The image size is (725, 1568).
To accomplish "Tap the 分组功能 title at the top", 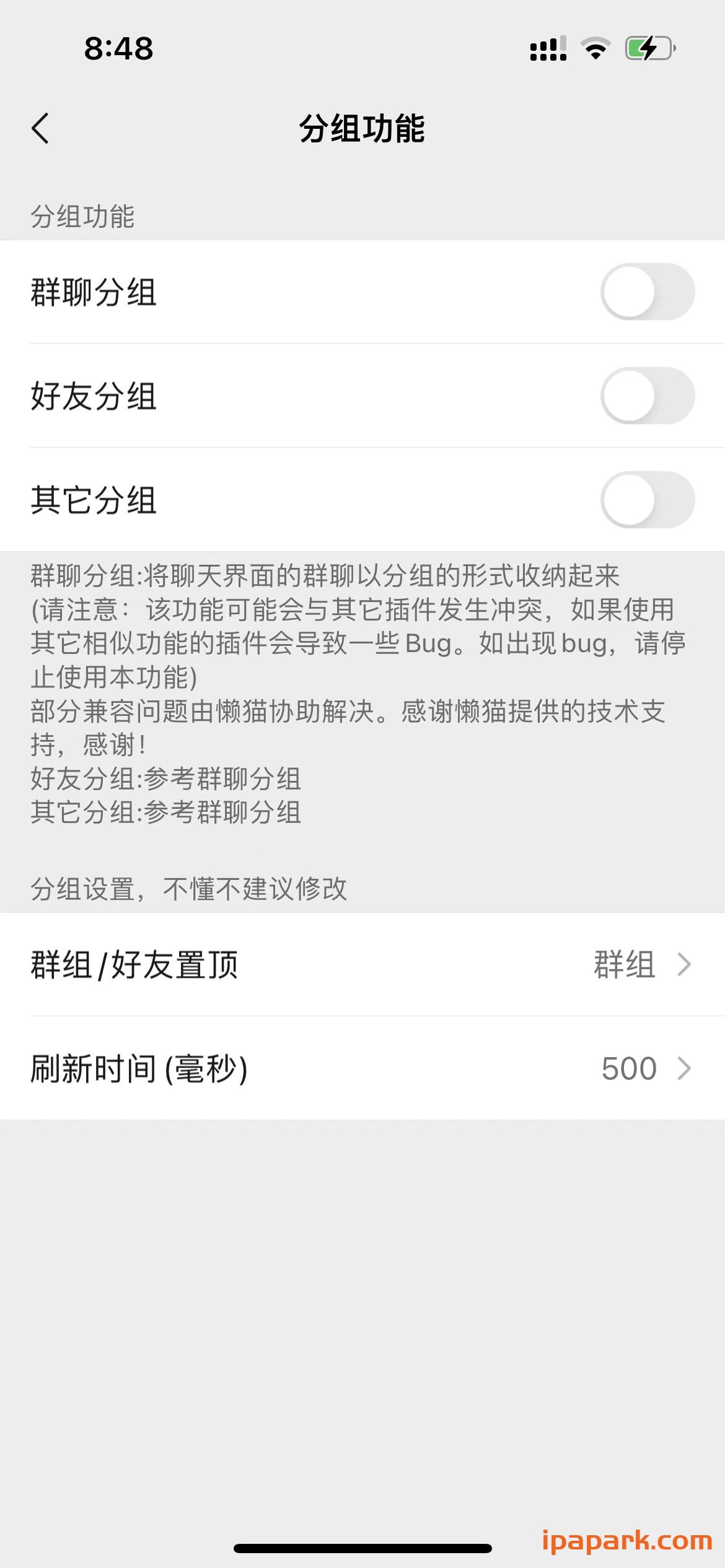I will point(362,128).
